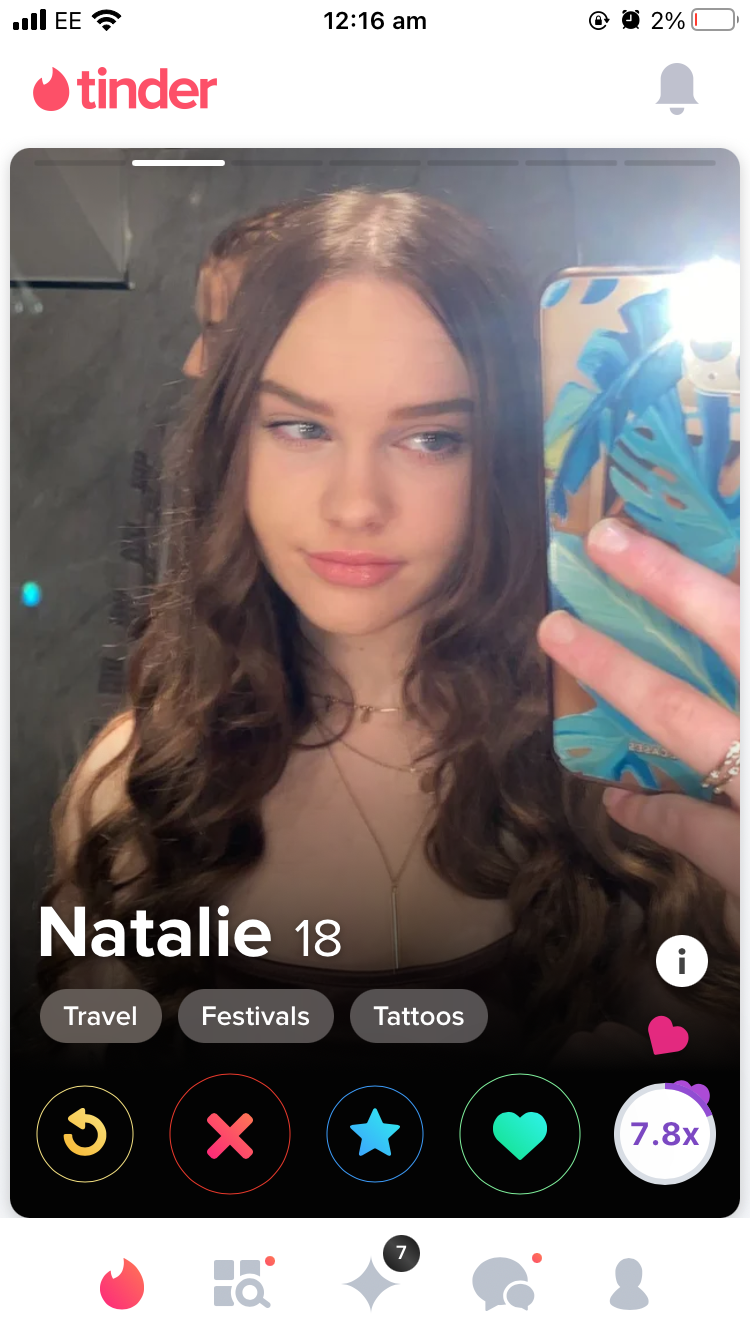Open the notifications bell
Screen dimensions: 750x1334
coord(677,89)
